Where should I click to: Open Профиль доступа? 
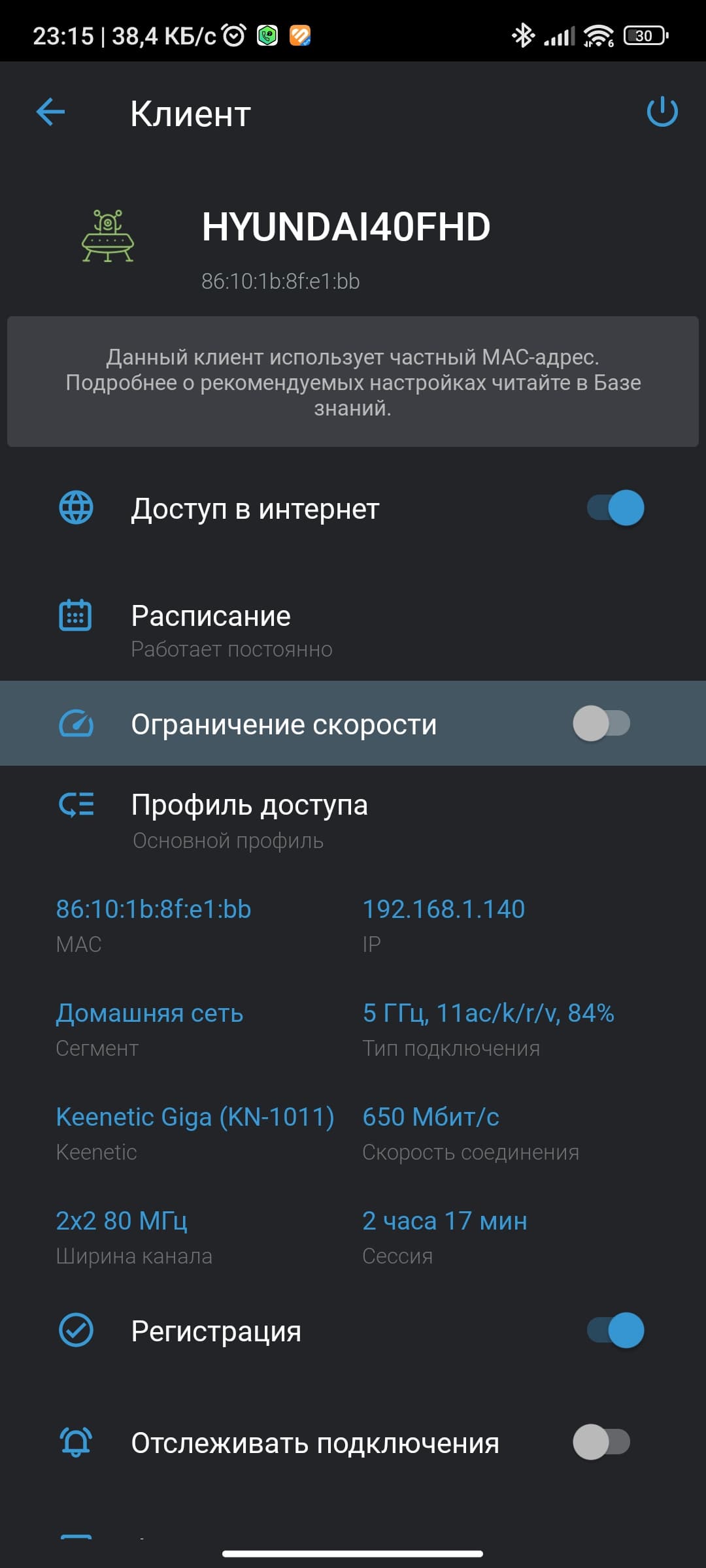point(248,820)
